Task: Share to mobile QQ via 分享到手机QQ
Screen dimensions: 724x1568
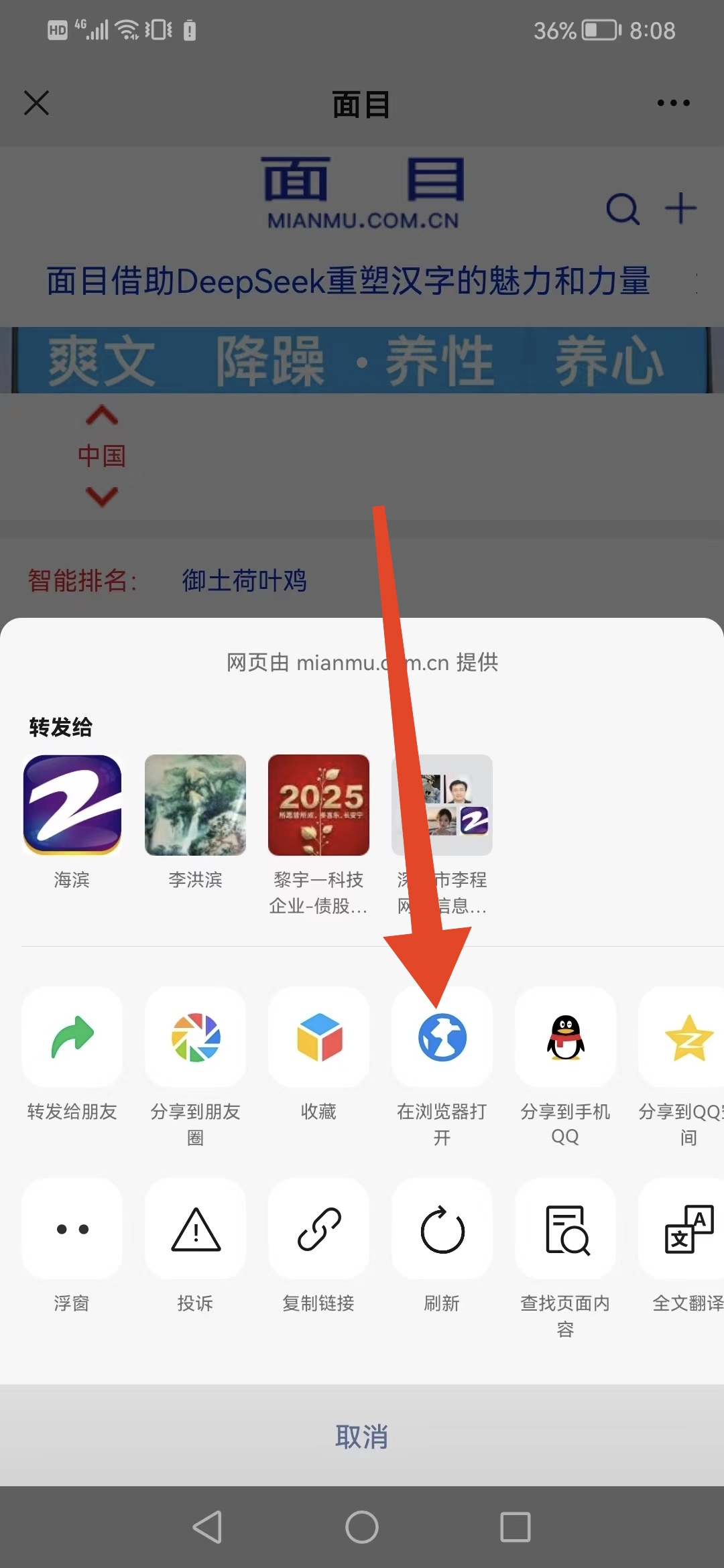Action: coord(565,1037)
